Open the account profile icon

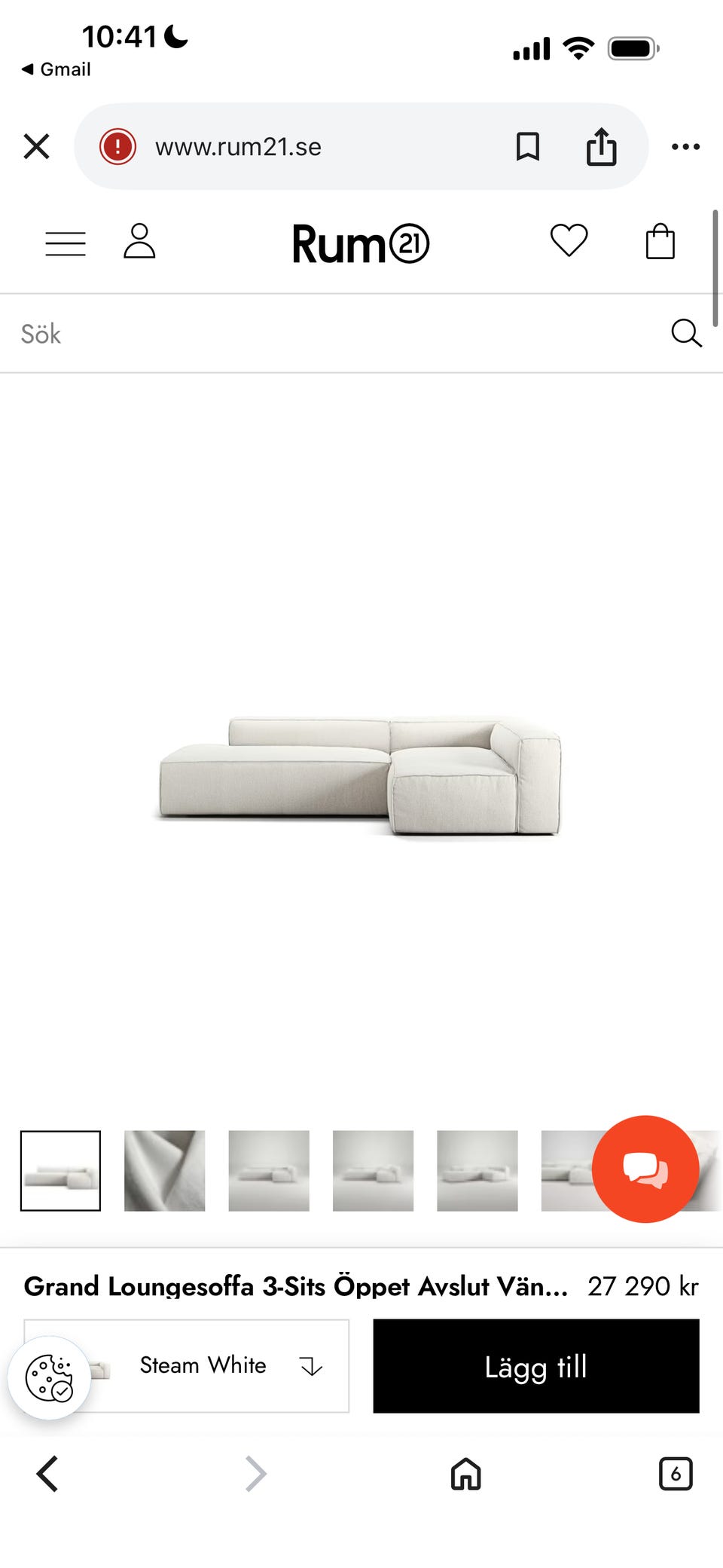tap(139, 242)
